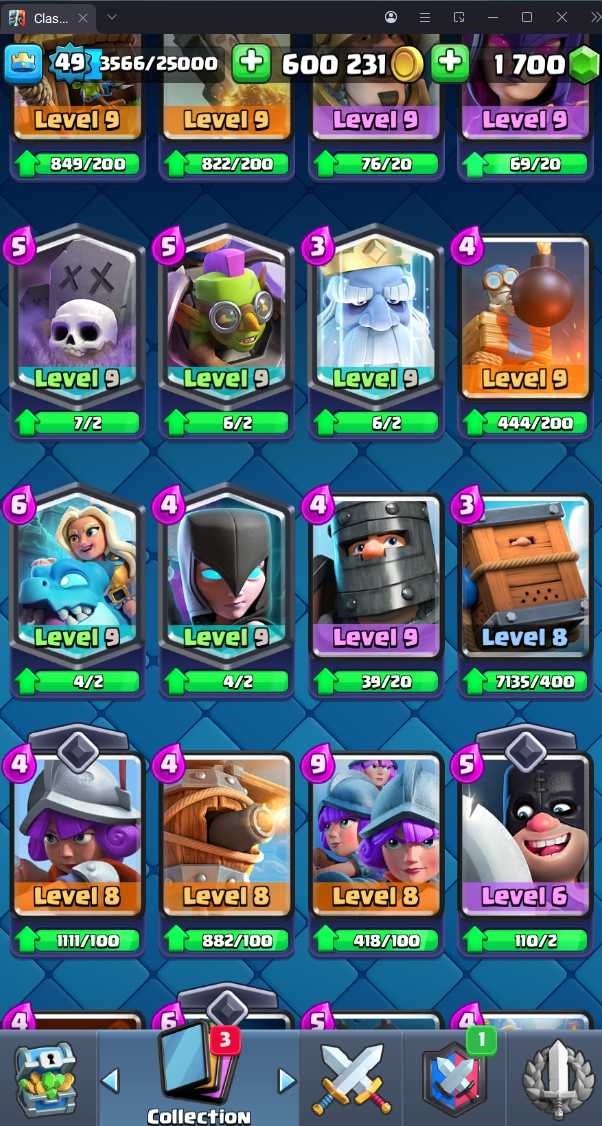The height and width of the screenshot is (1126, 602).
Task: Select the Royal Delivery crate card
Action: tap(525, 588)
